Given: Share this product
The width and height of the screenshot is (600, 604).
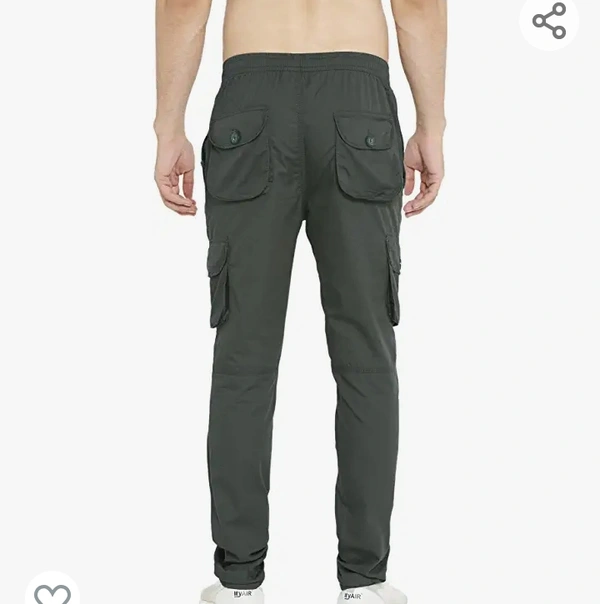Looking at the screenshot, I should (x=549, y=21).
